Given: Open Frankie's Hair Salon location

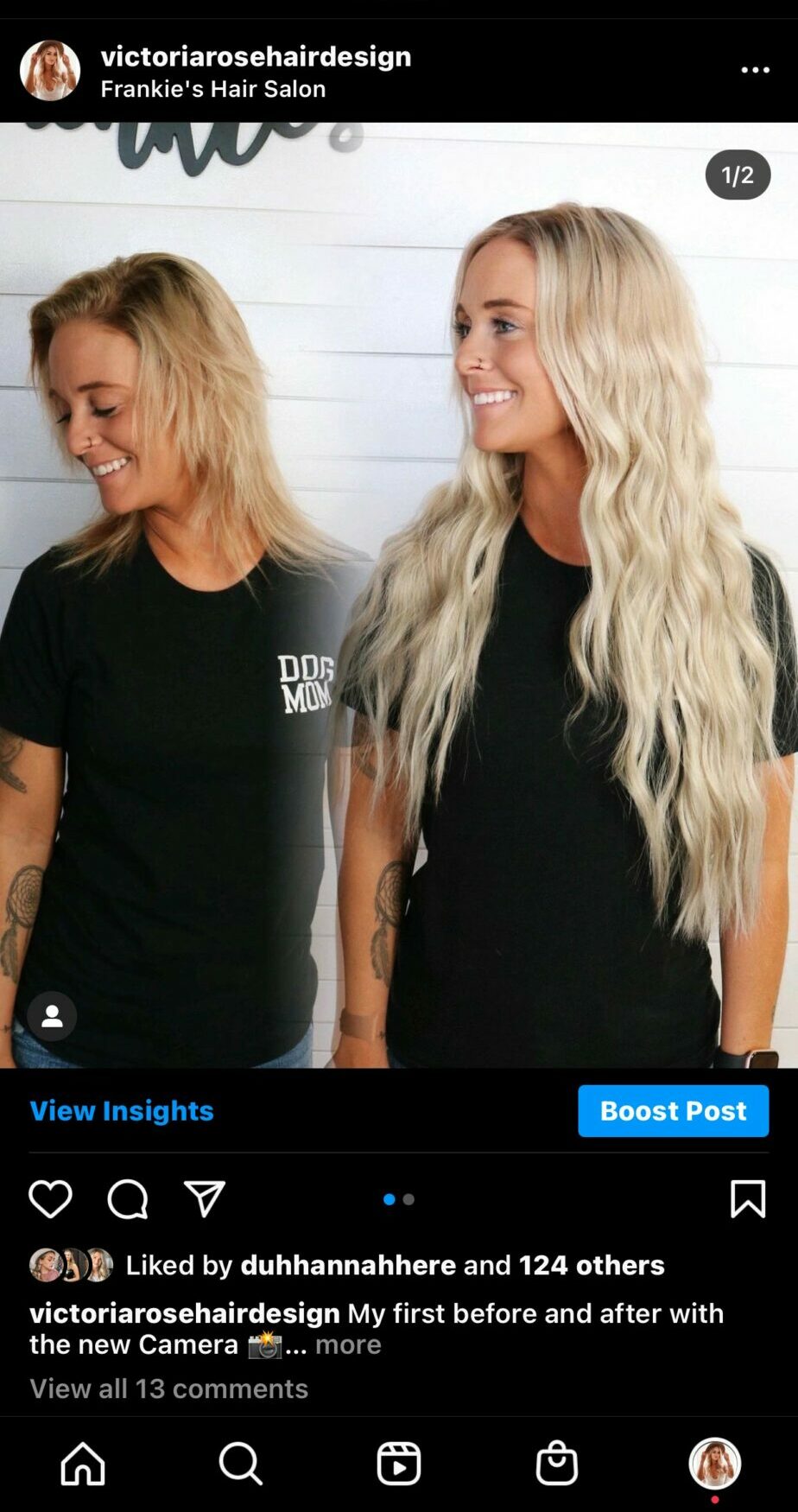Looking at the screenshot, I should coord(212,89).
